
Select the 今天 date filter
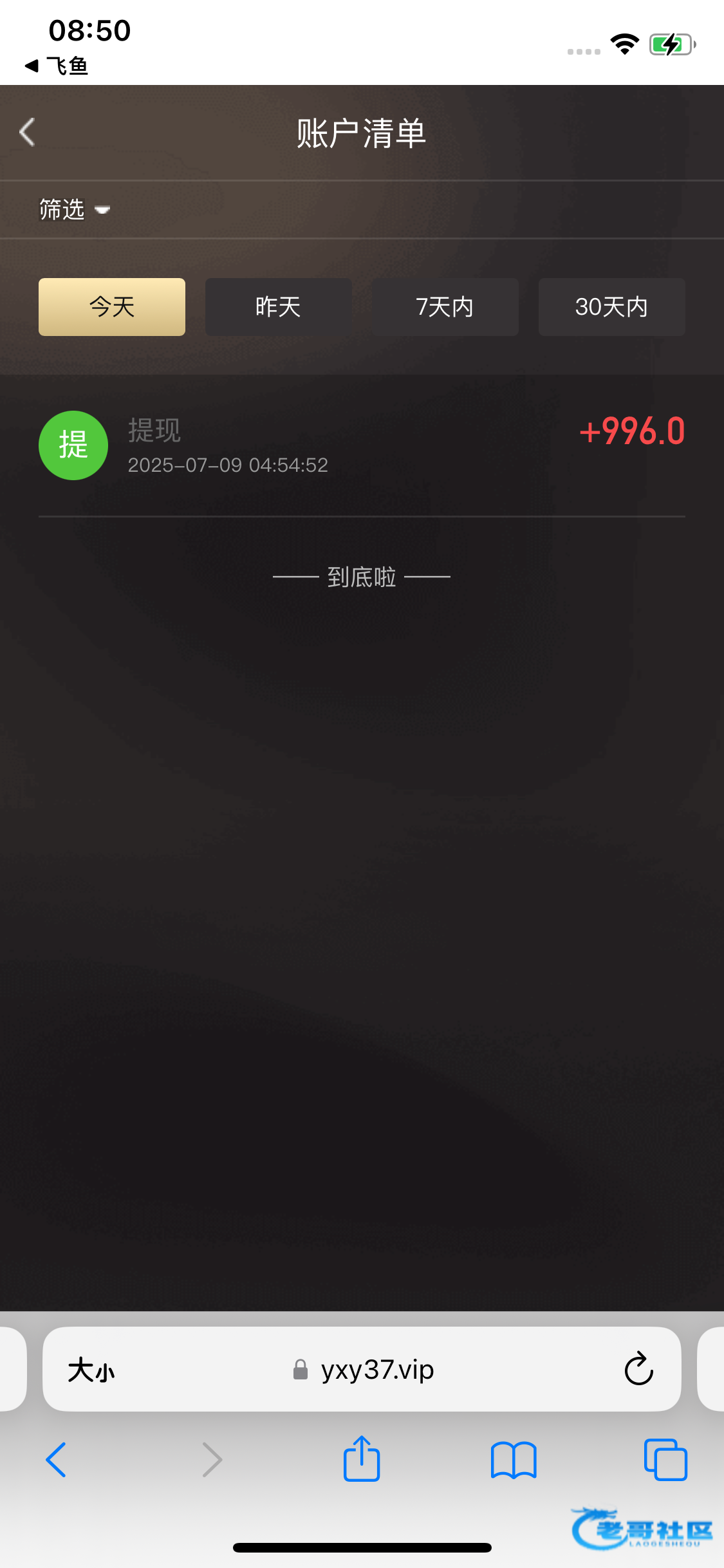click(x=112, y=307)
